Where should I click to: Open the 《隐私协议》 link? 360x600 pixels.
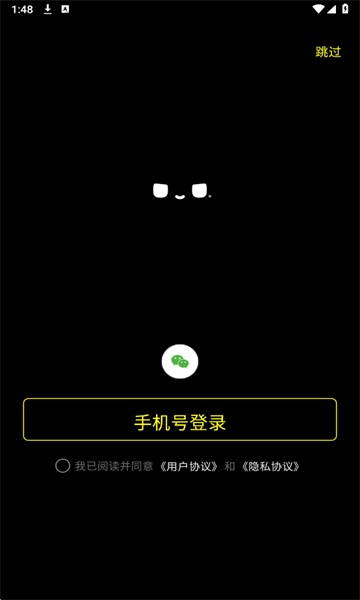tap(270, 466)
